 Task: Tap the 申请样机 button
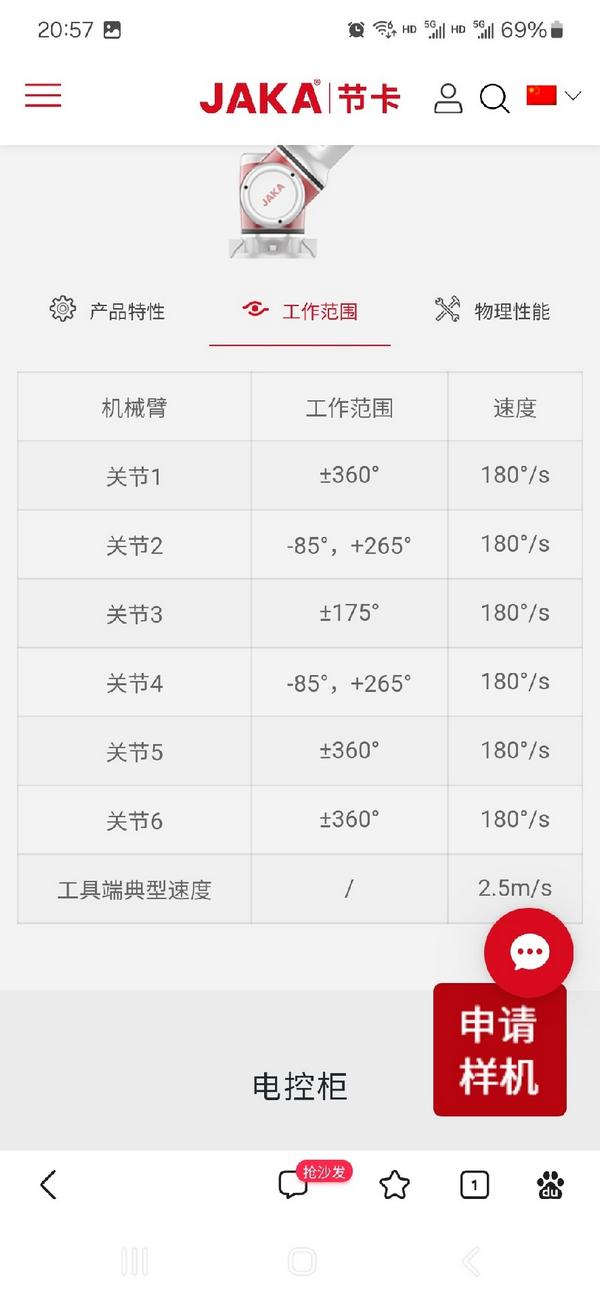pos(499,1050)
